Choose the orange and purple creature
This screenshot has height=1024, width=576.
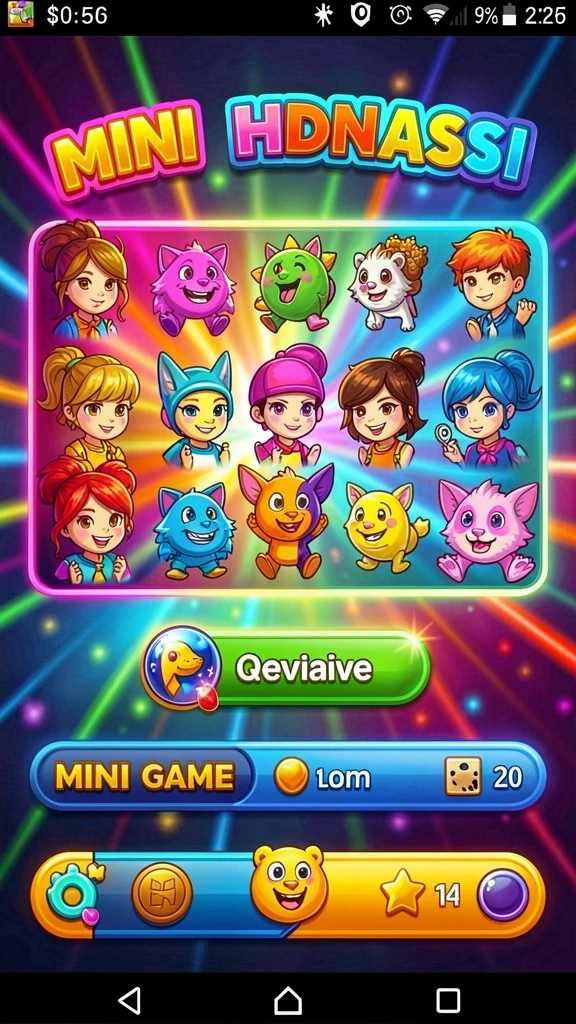[287, 520]
